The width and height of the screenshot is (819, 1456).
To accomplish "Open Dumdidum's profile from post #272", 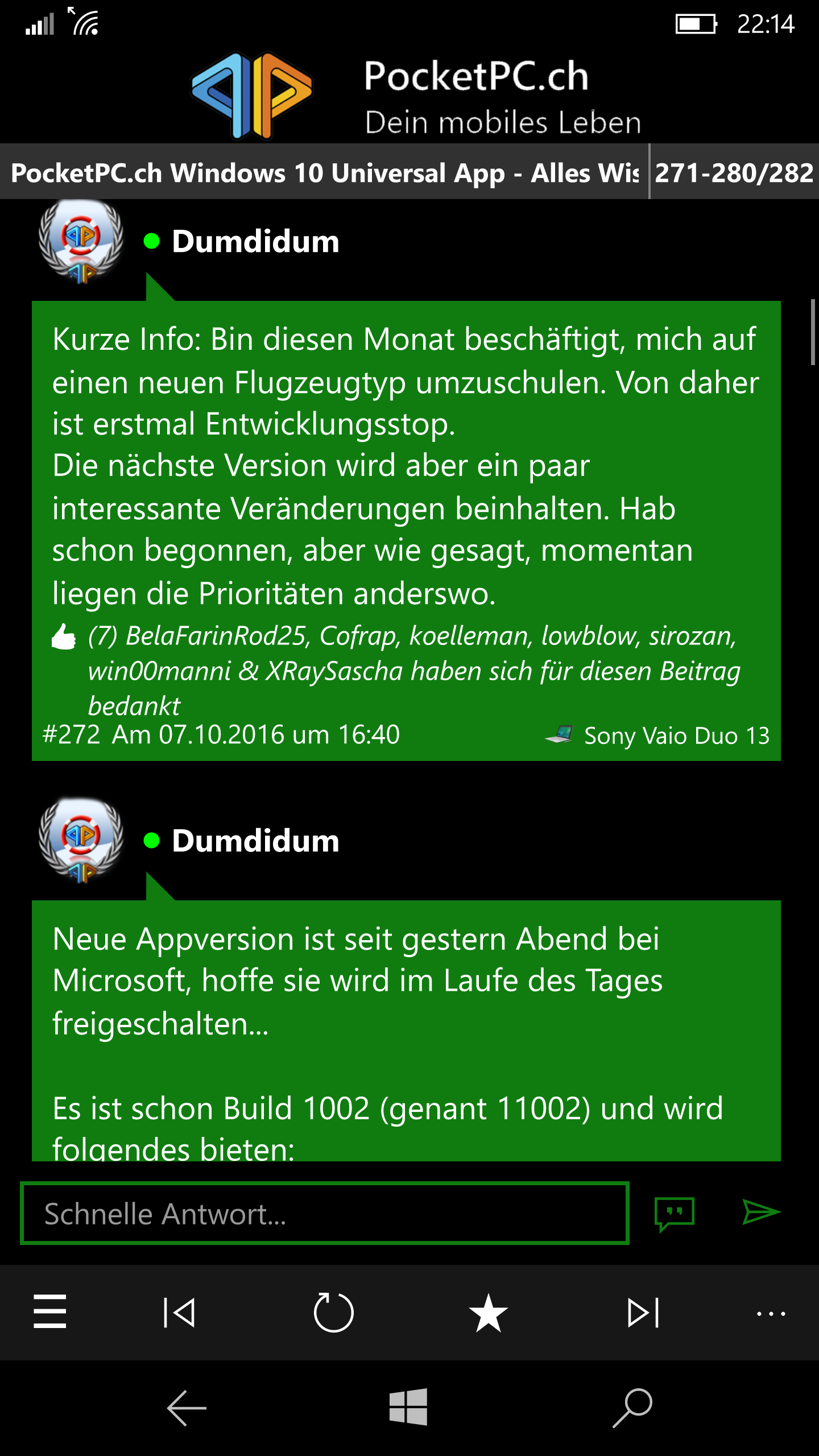I will pos(256,241).
